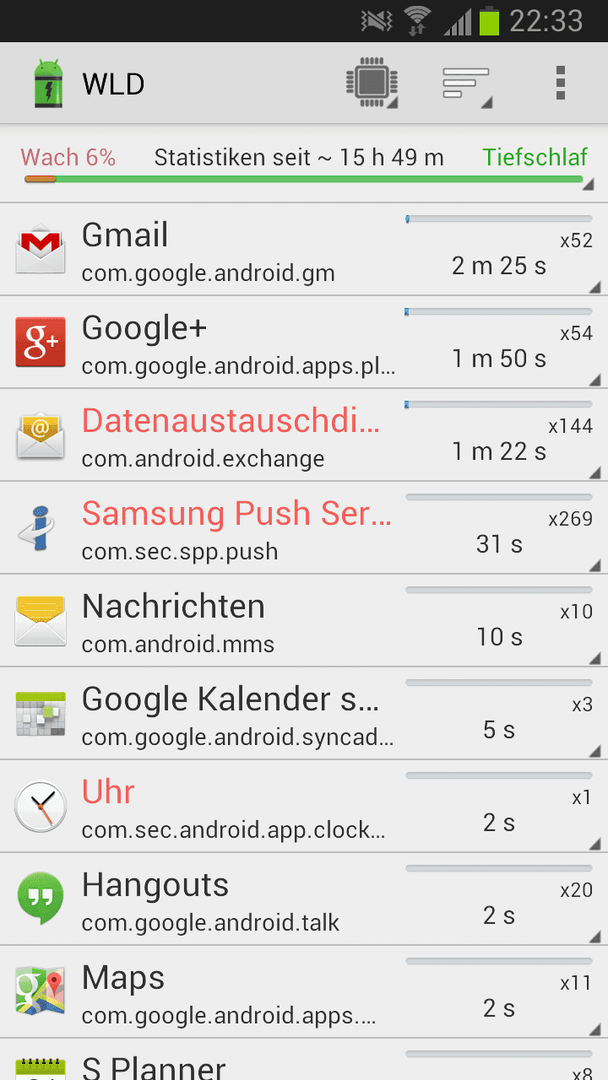This screenshot has width=608, height=1080.
Task: Select the Uhr clock entry
Action: click(x=304, y=807)
